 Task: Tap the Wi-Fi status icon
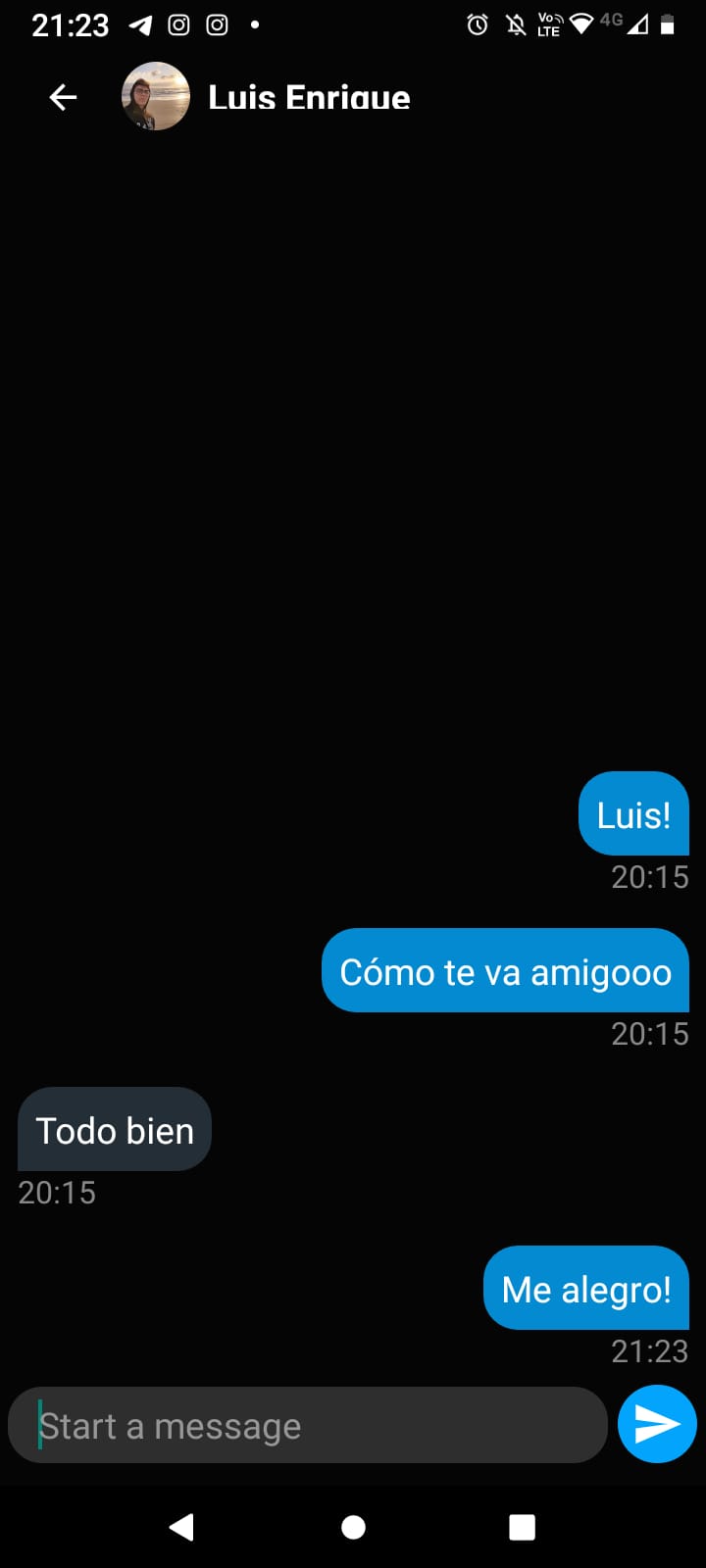pyautogui.click(x=580, y=24)
